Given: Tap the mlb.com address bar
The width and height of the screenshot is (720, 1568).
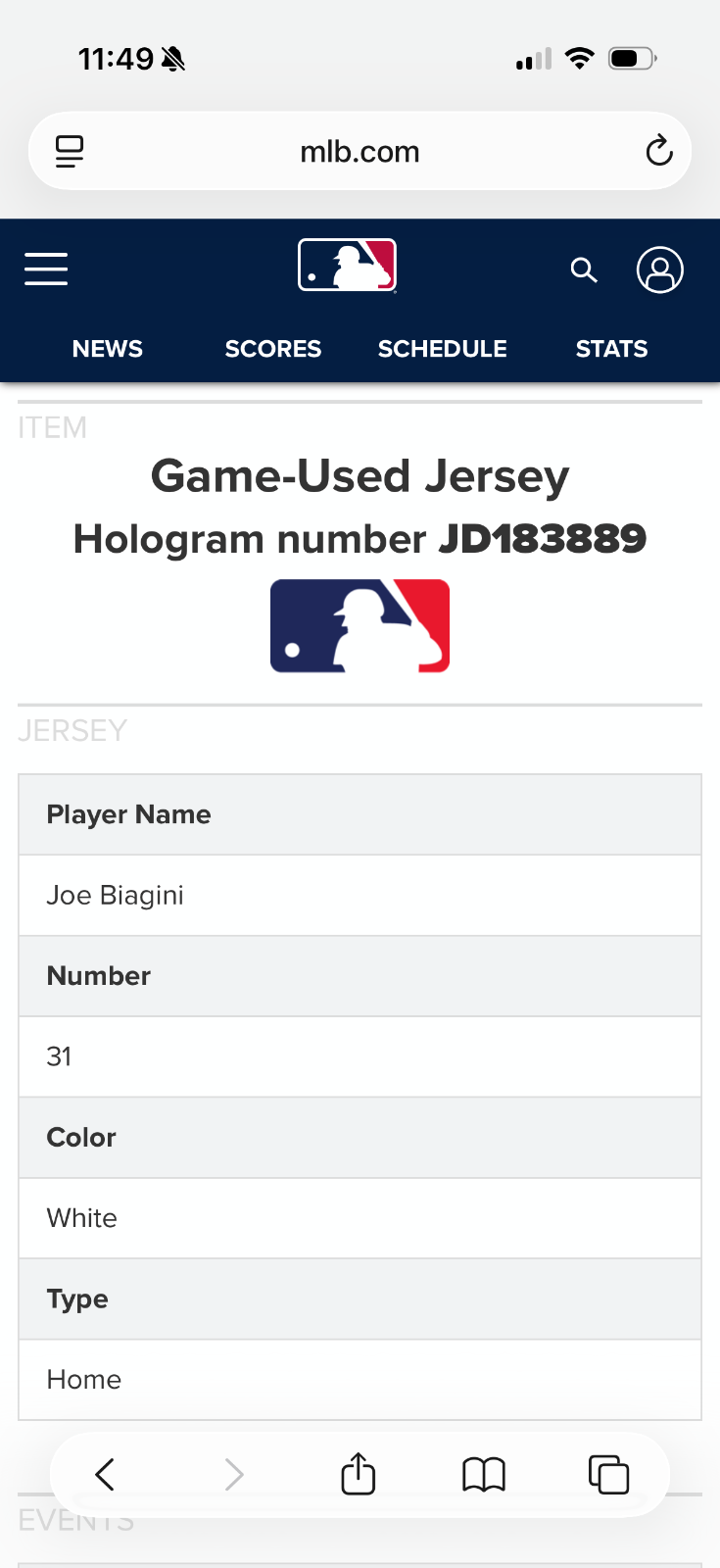Looking at the screenshot, I should click(360, 152).
